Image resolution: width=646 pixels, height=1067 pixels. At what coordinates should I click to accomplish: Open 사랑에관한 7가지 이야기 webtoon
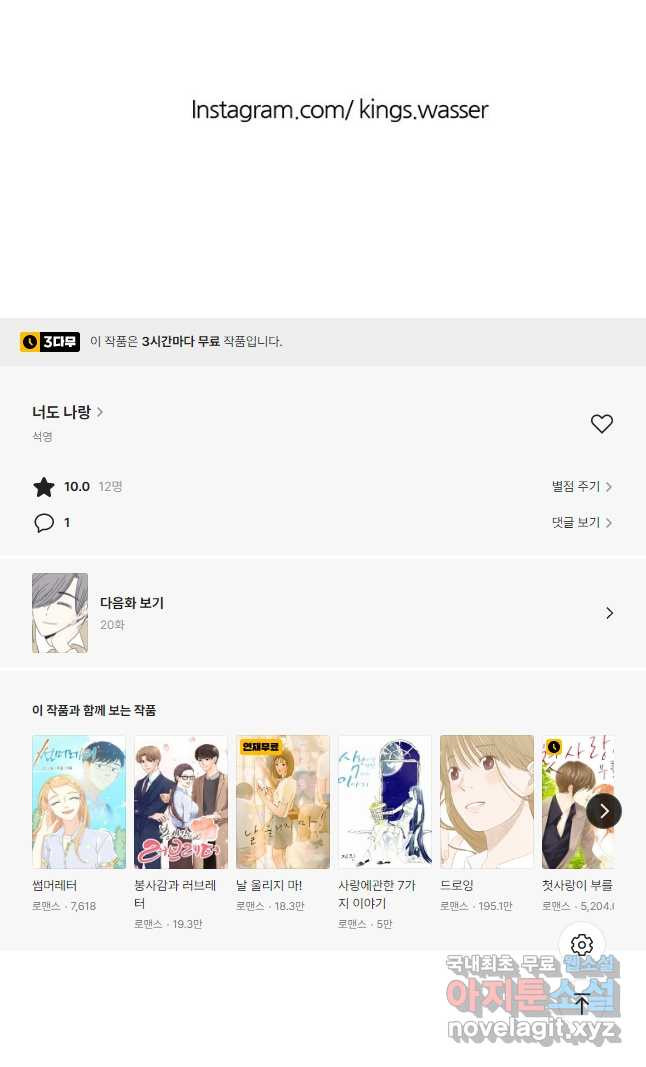pos(385,803)
